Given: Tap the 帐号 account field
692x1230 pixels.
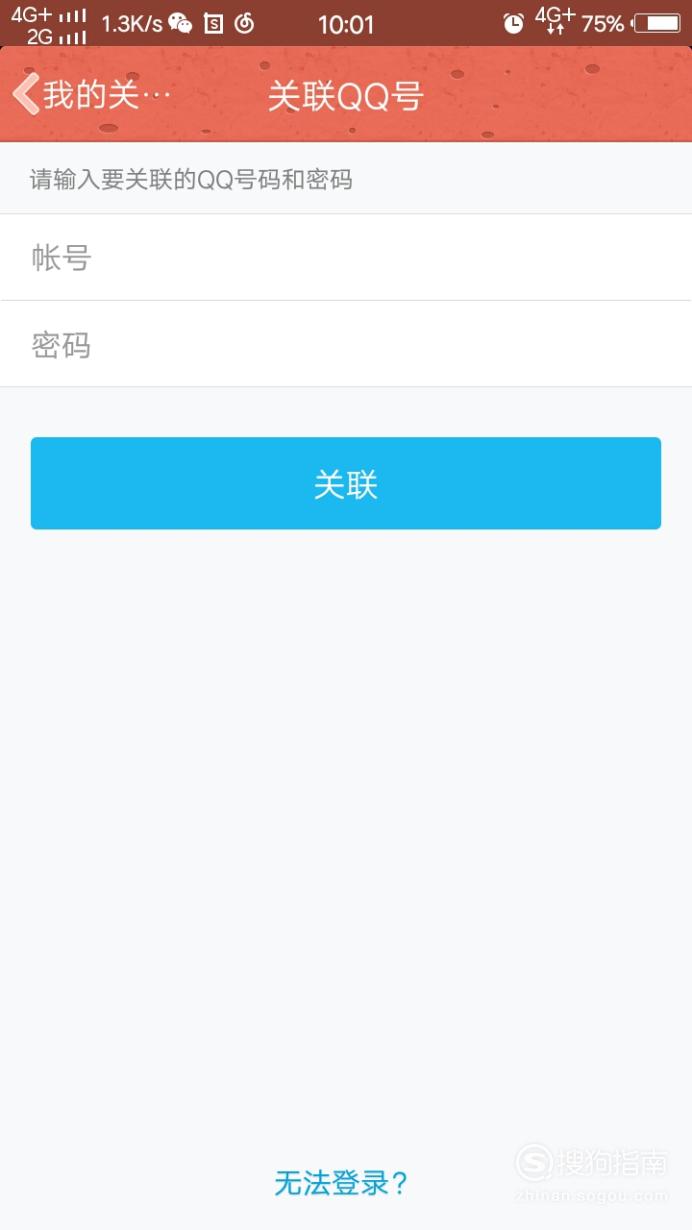Looking at the screenshot, I should coord(346,257).
